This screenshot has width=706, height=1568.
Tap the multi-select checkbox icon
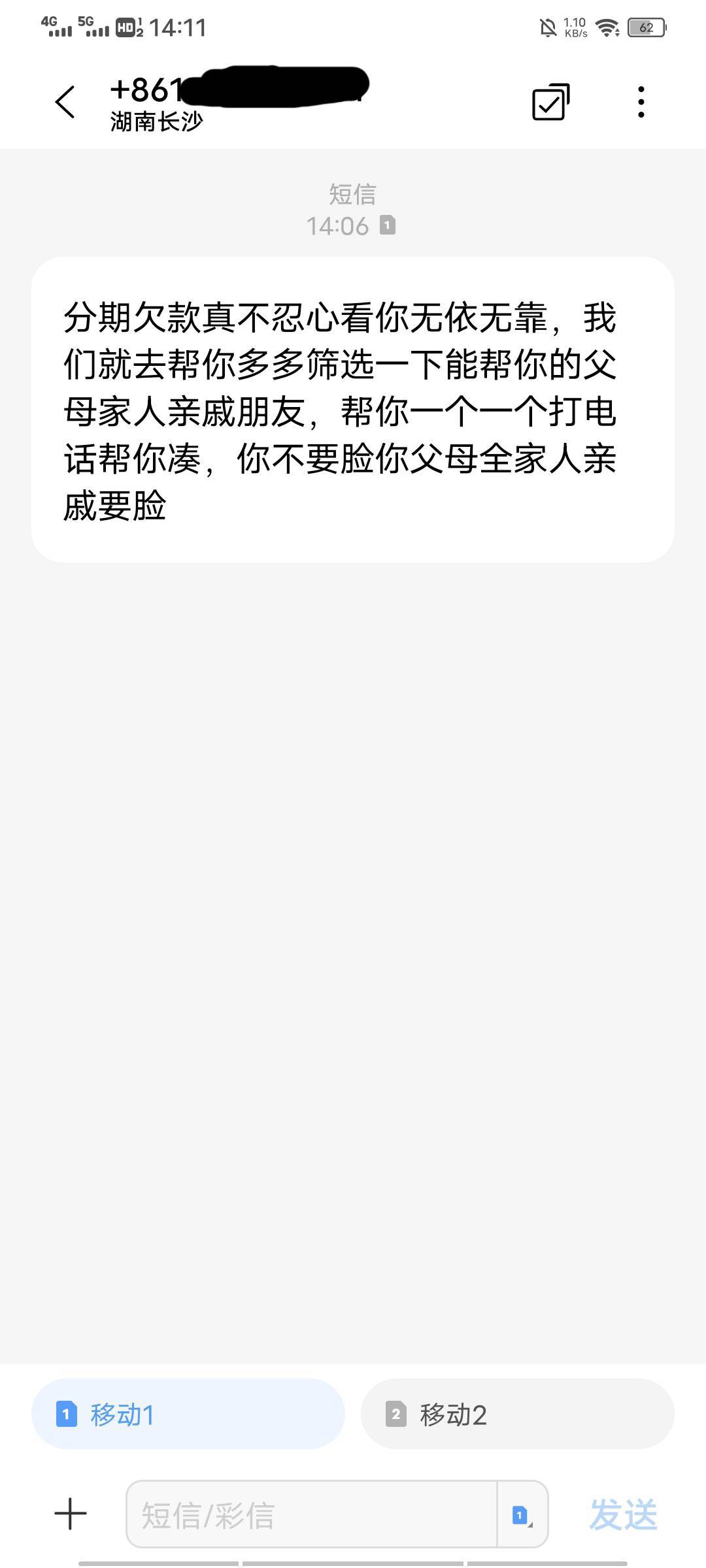pos(550,102)
